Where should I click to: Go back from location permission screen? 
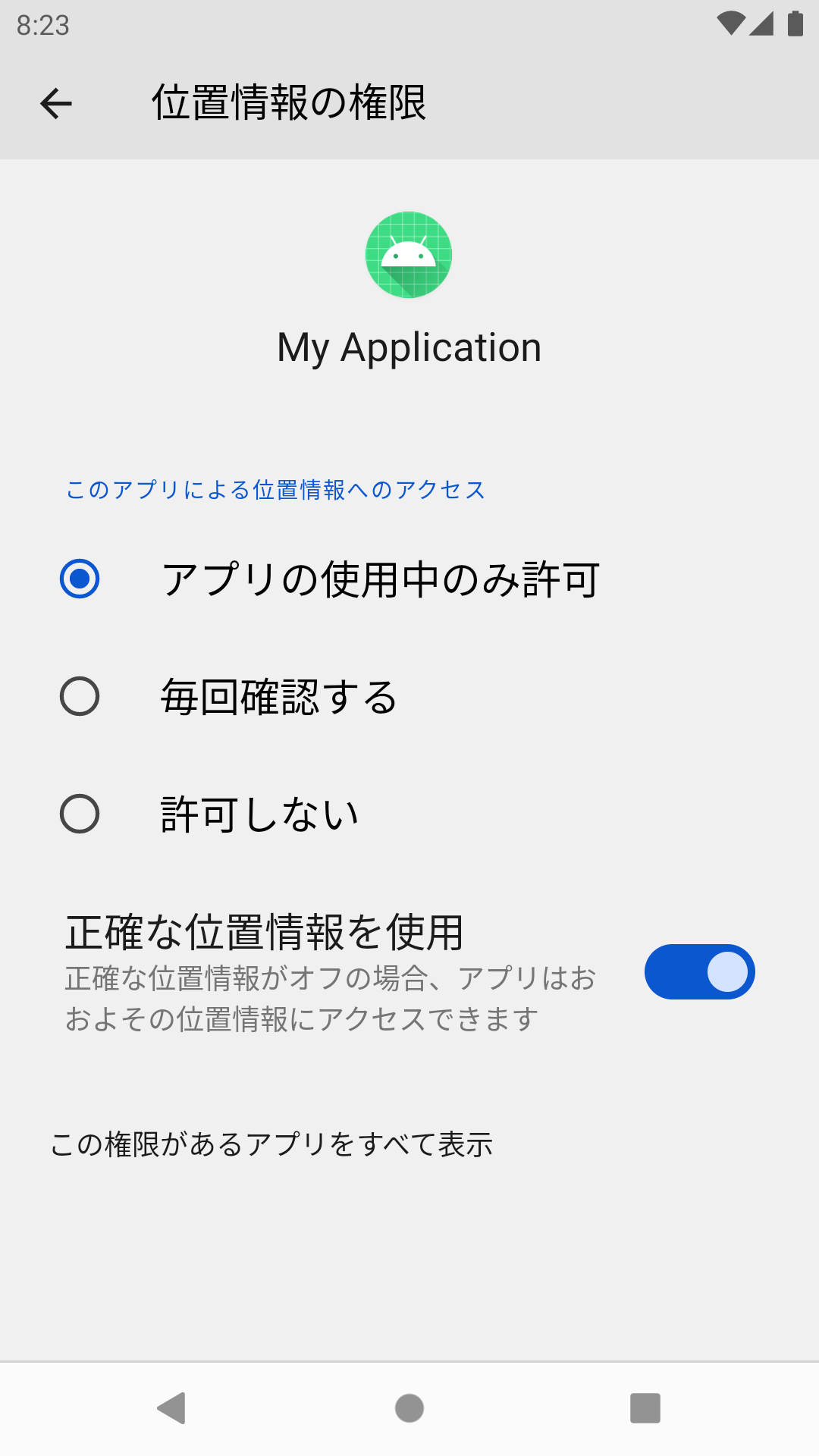tap(56, 103)
